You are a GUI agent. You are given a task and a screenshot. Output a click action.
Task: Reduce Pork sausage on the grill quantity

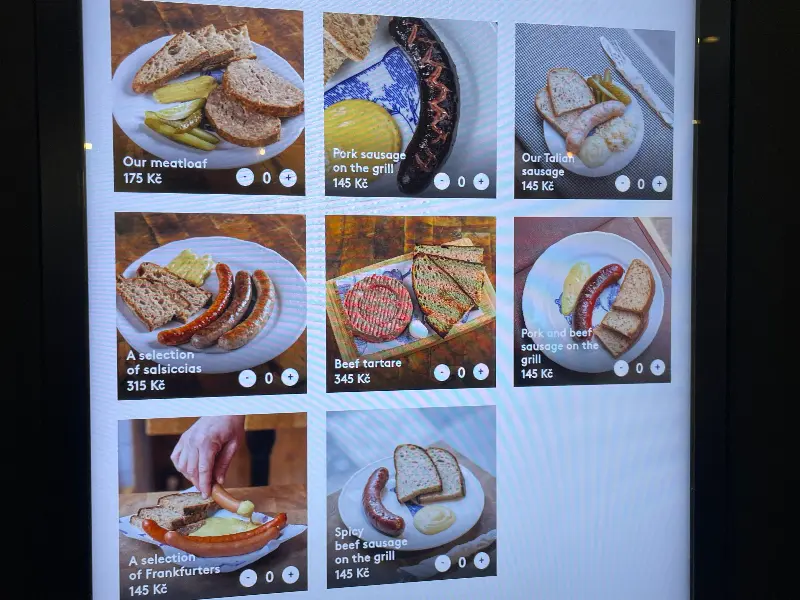click(441, 181)
